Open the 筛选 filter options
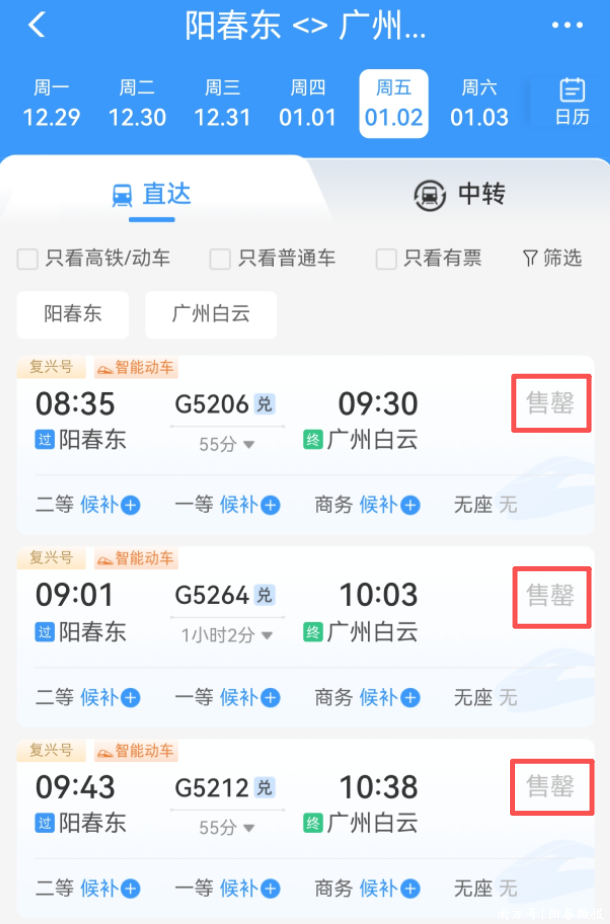Viewport: 610px width, 924px height. tap(552, 259)
